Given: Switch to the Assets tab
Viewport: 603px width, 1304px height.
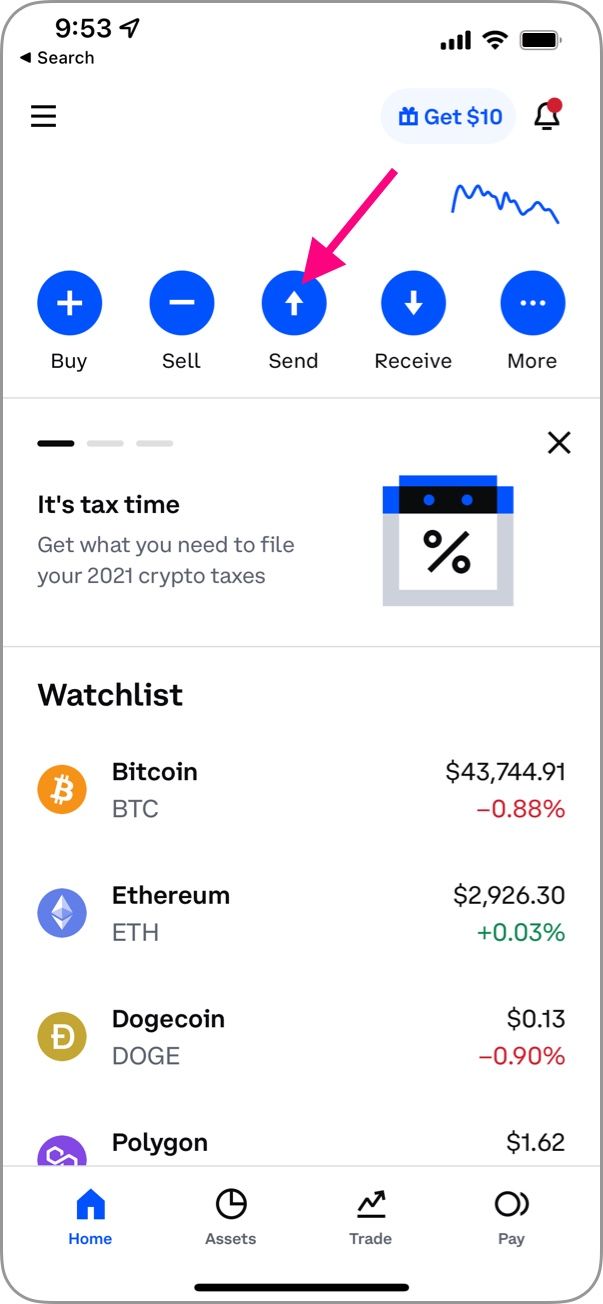Looking at the screenshot, I should click(x=231, y=1217).
